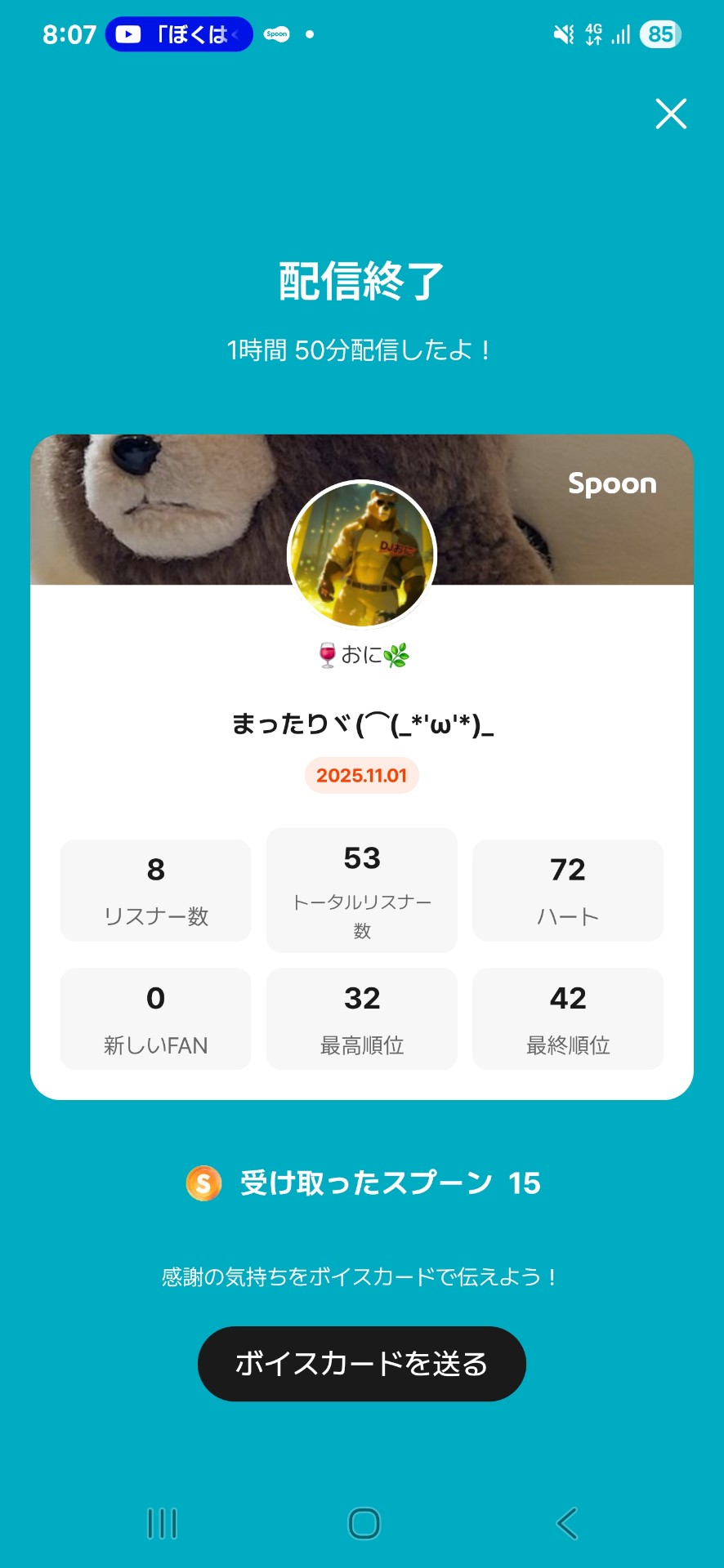This screenshot has width=724, height=1568.
Task: Open the recent apps overview
Action: pyautogui.click(x=162, y=1523)
